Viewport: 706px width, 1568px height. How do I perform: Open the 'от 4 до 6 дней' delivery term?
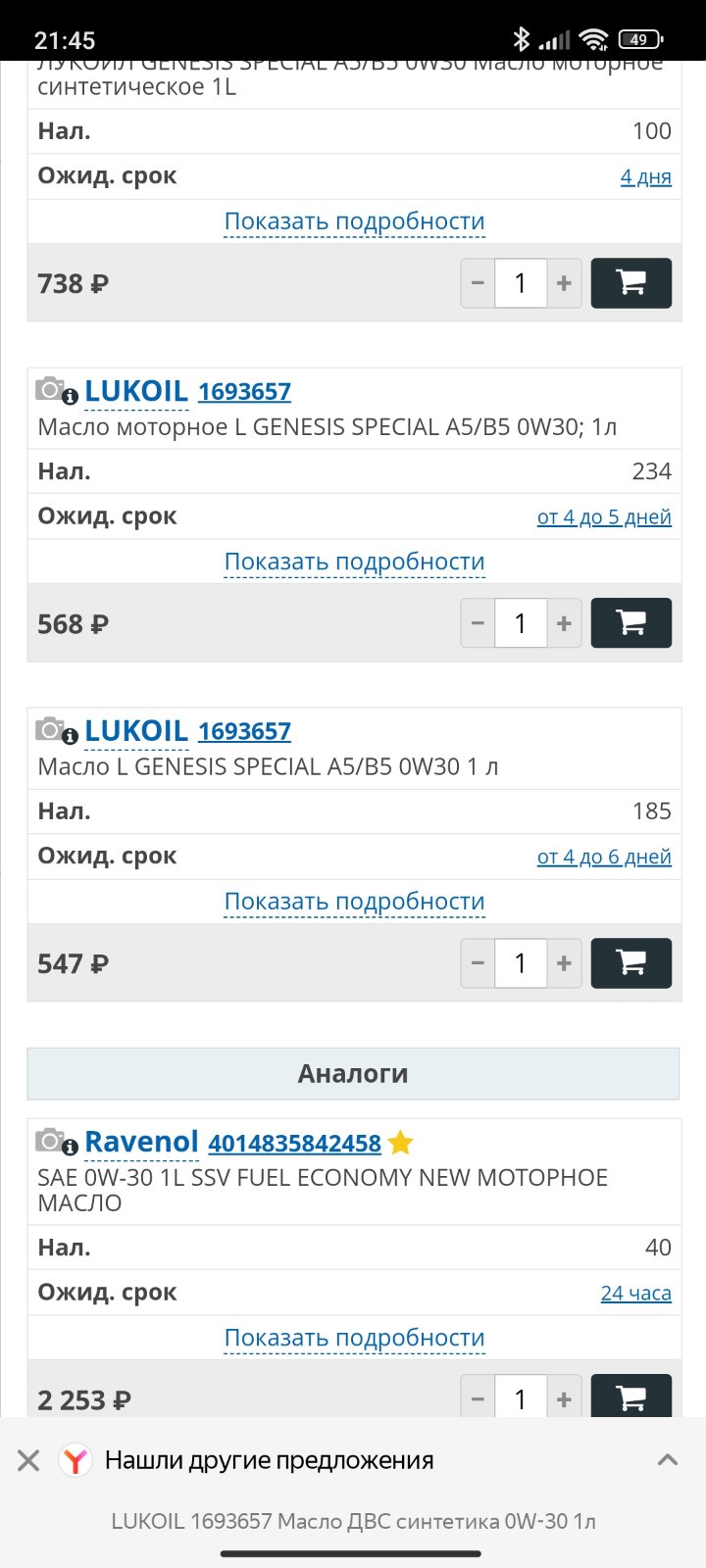click(604, 857)
